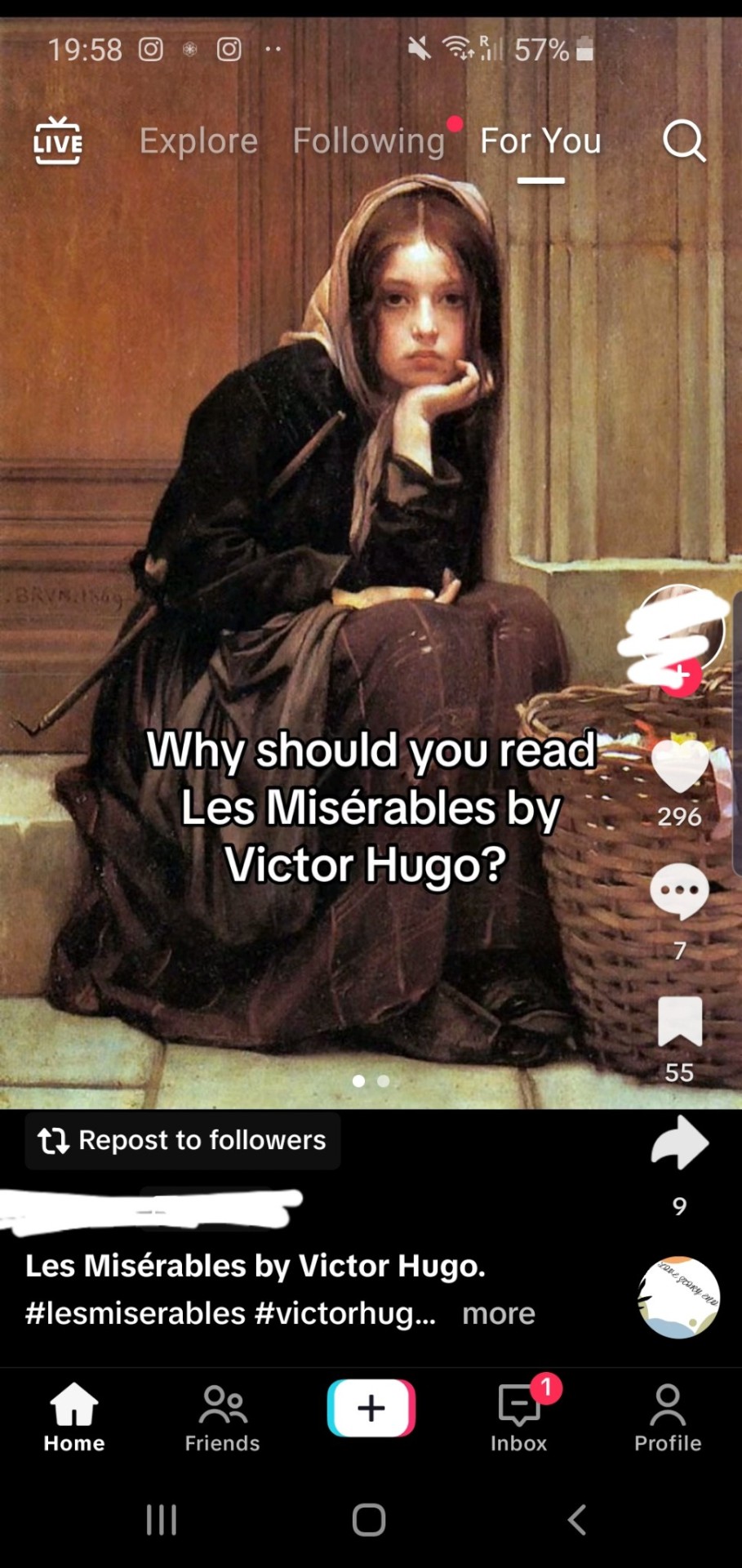The height and width of the screenshot is (1568, 742).
Task: Open the Inbox tab
Action: pyautogui.click(x=519, y=1418)
